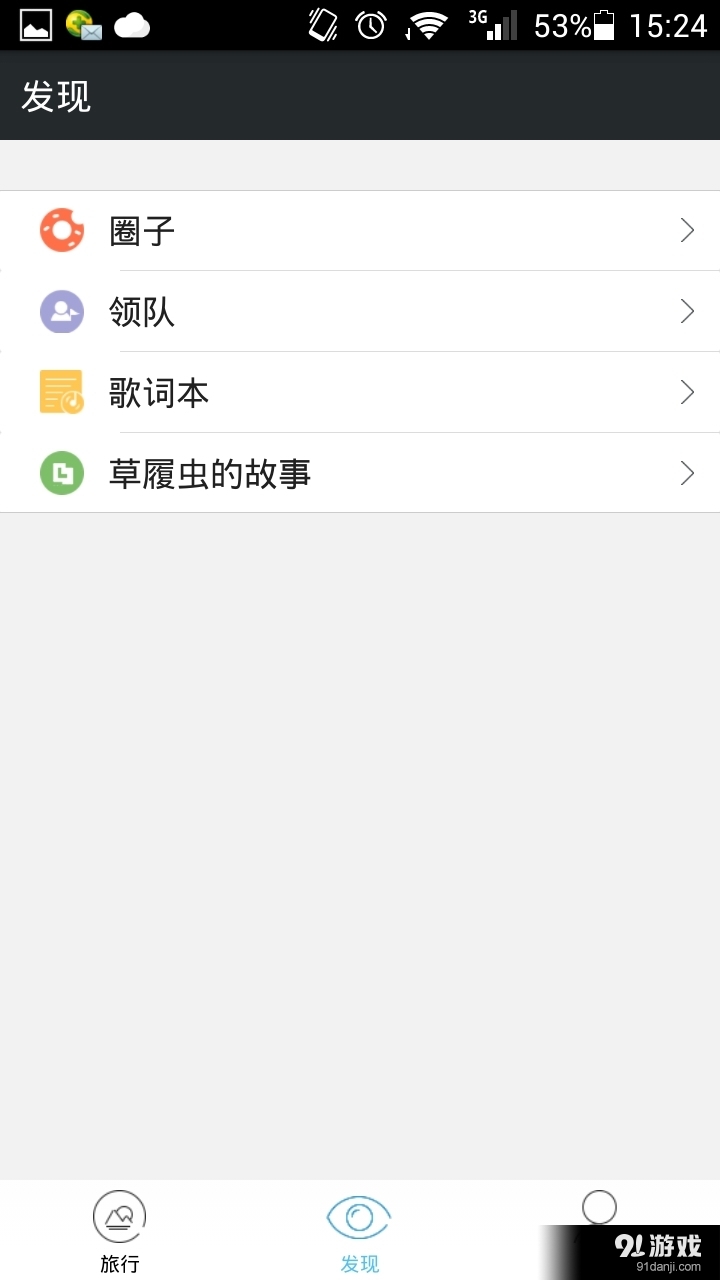This screenshot has width=720, height=1280.
Task: Tap the alarm clock status bar icon
Action: click(x=370, y=25)
